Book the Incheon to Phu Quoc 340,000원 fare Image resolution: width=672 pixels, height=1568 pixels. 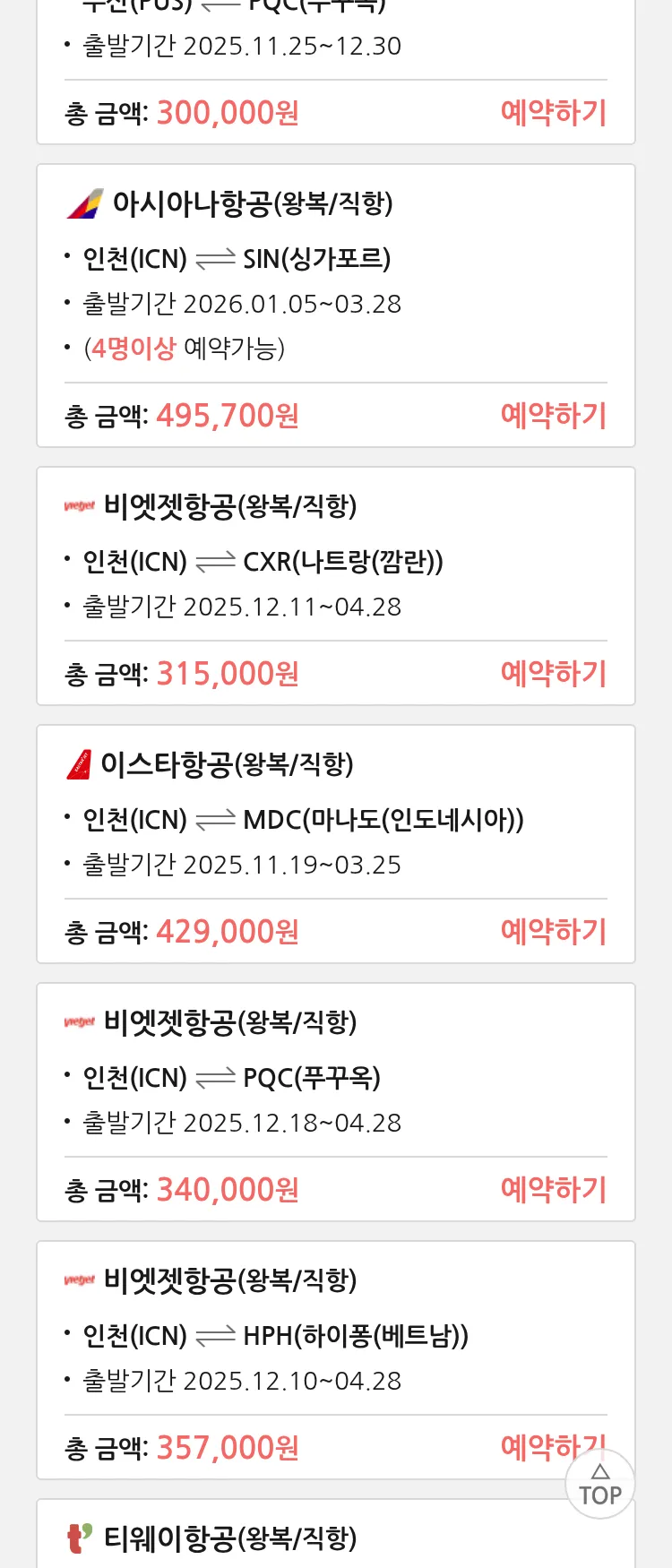(553, 1190)
